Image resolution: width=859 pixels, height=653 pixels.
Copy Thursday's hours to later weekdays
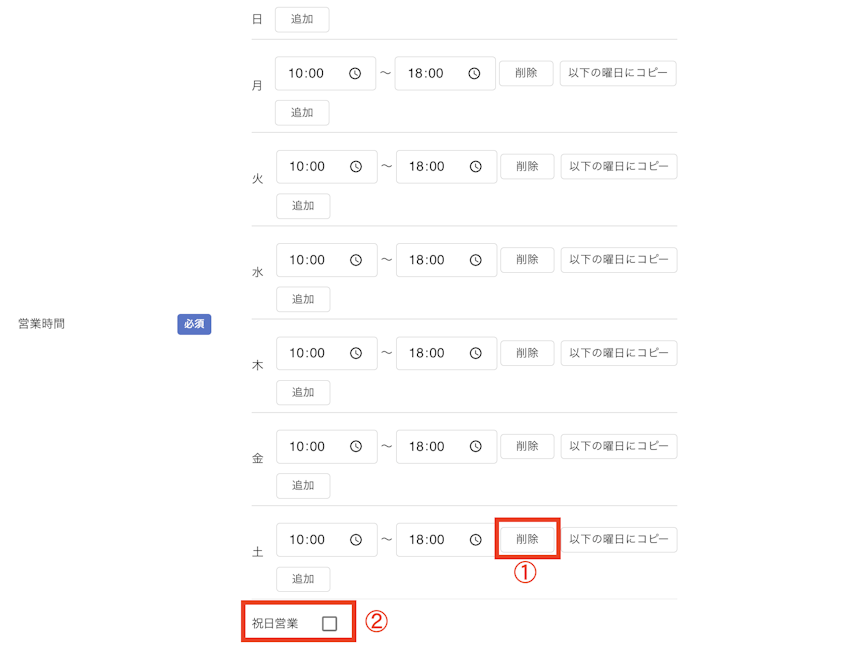(x=619, y=353)
